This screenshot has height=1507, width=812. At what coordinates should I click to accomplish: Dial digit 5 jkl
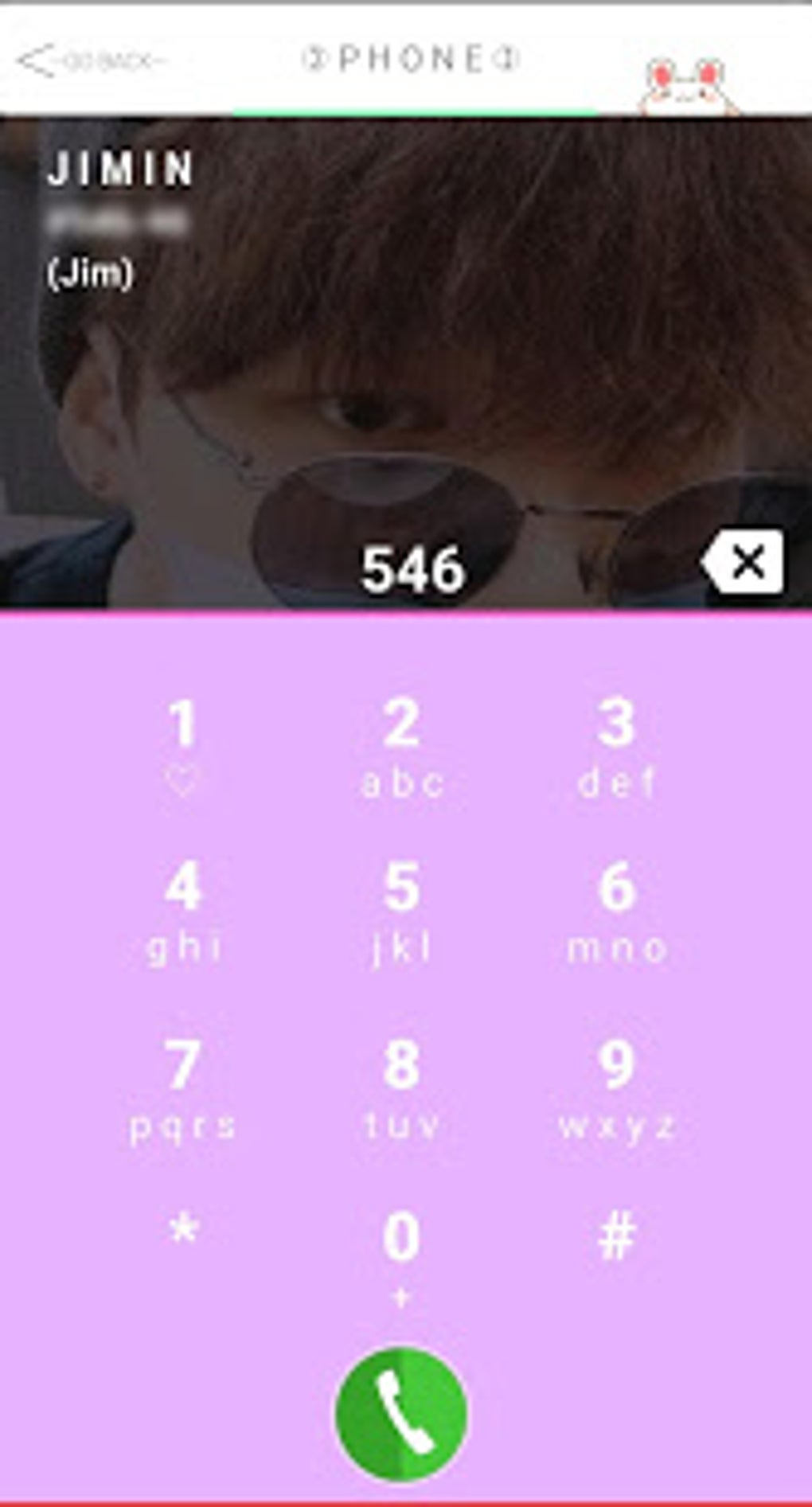coord(402,912)
